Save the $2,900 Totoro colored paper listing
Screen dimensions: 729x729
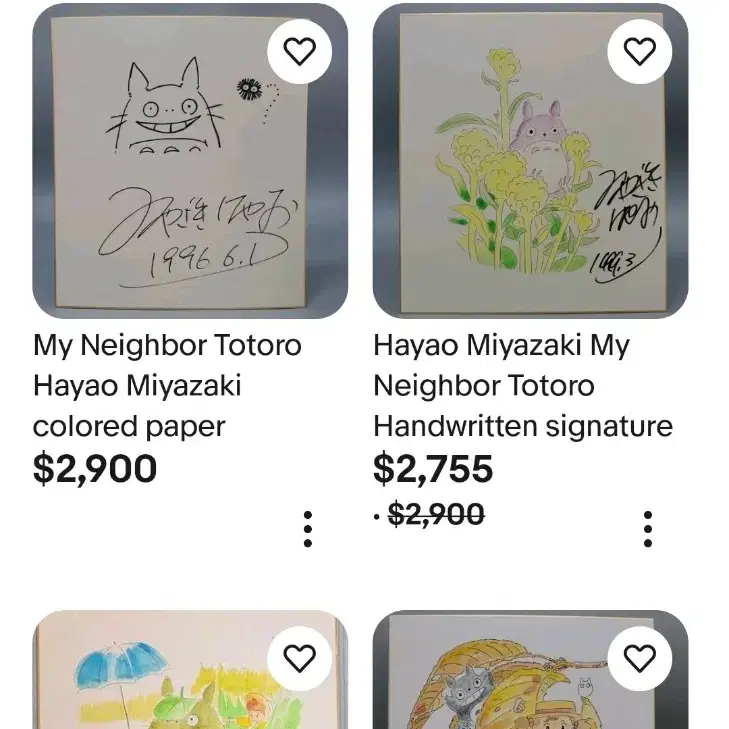point(299,52)
